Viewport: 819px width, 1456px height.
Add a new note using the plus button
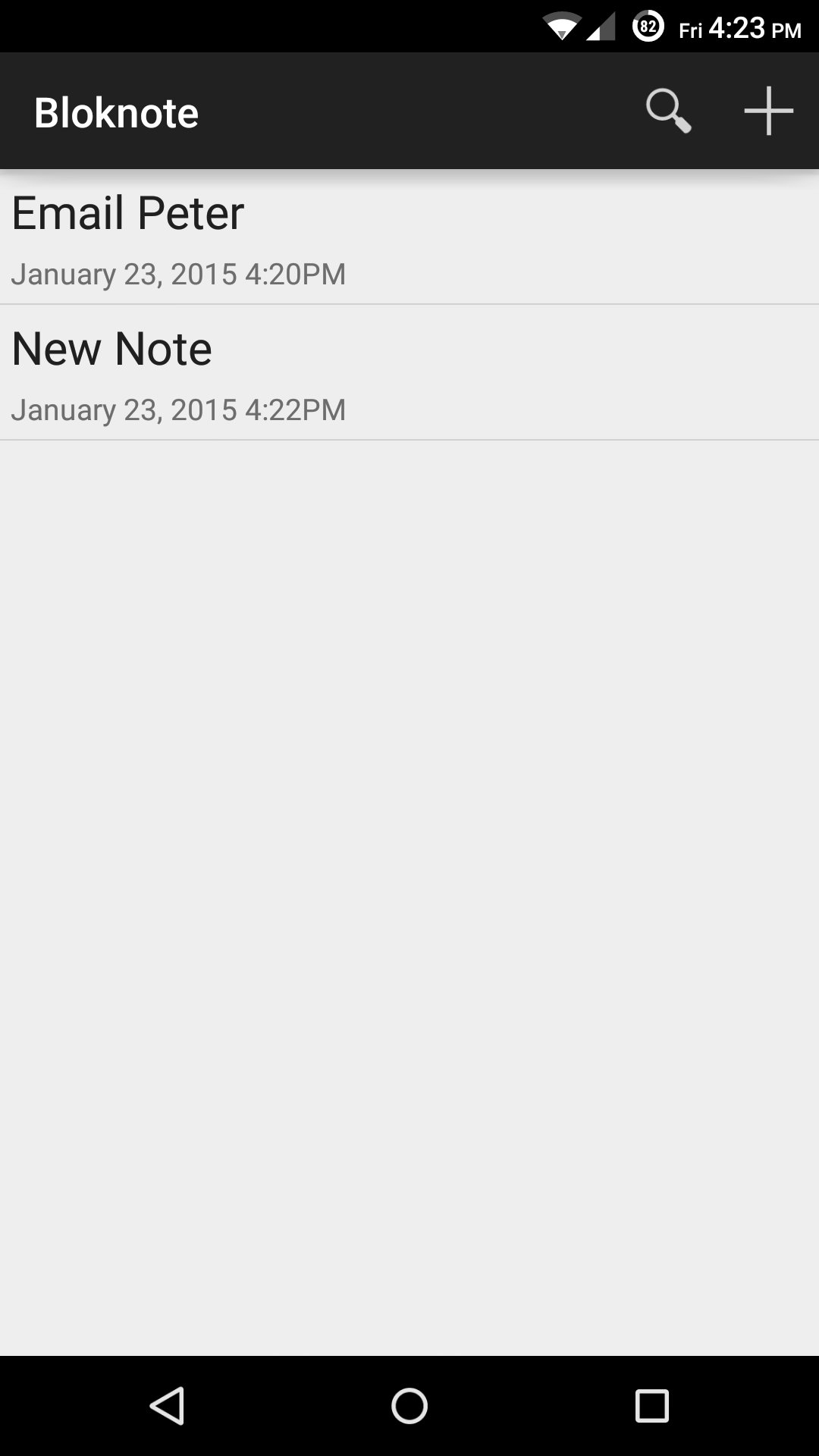coord(768,110)
